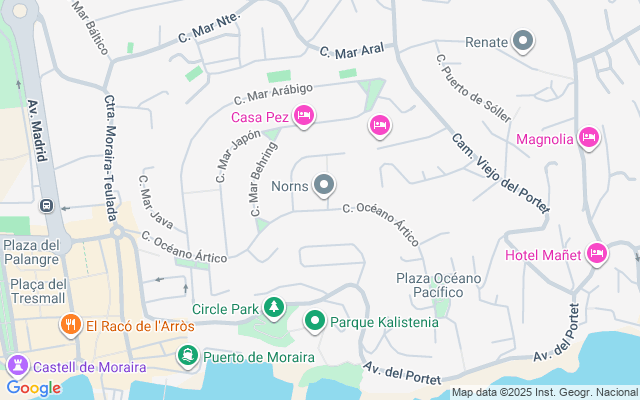640x400 pixels.
Task: Tap the unlabeled hotel pin near Casa Pez
Action: click(379, 125)
